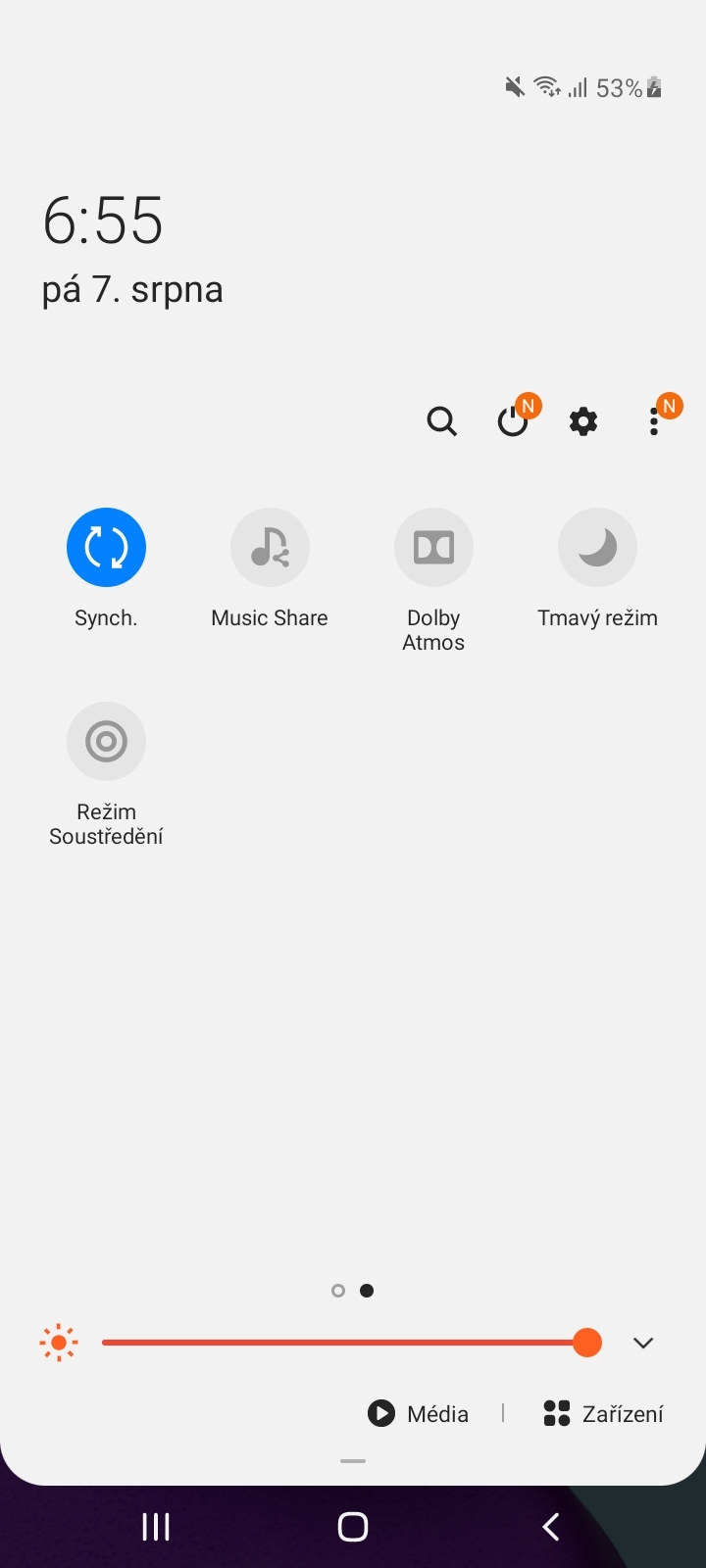
Task: Tap the brightness sun icon
Action: (58, 1342)
